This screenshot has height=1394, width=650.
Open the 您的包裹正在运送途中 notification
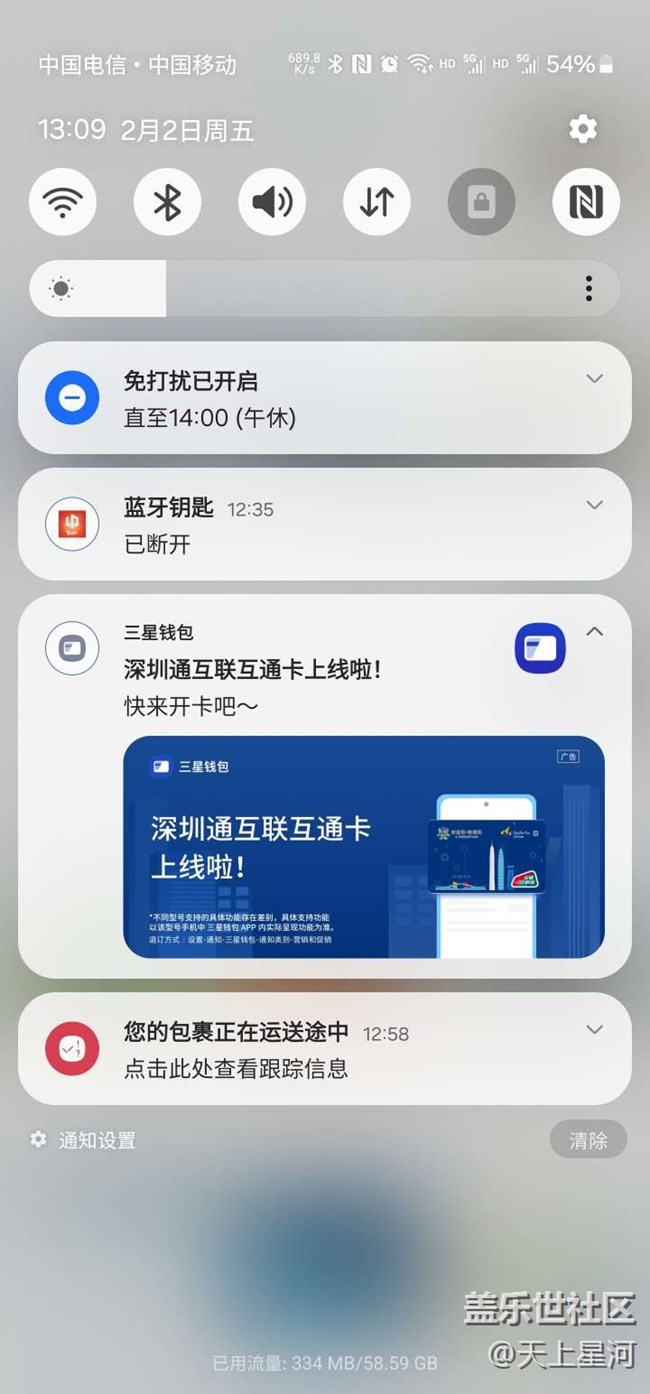click(x=324, y=1049)
